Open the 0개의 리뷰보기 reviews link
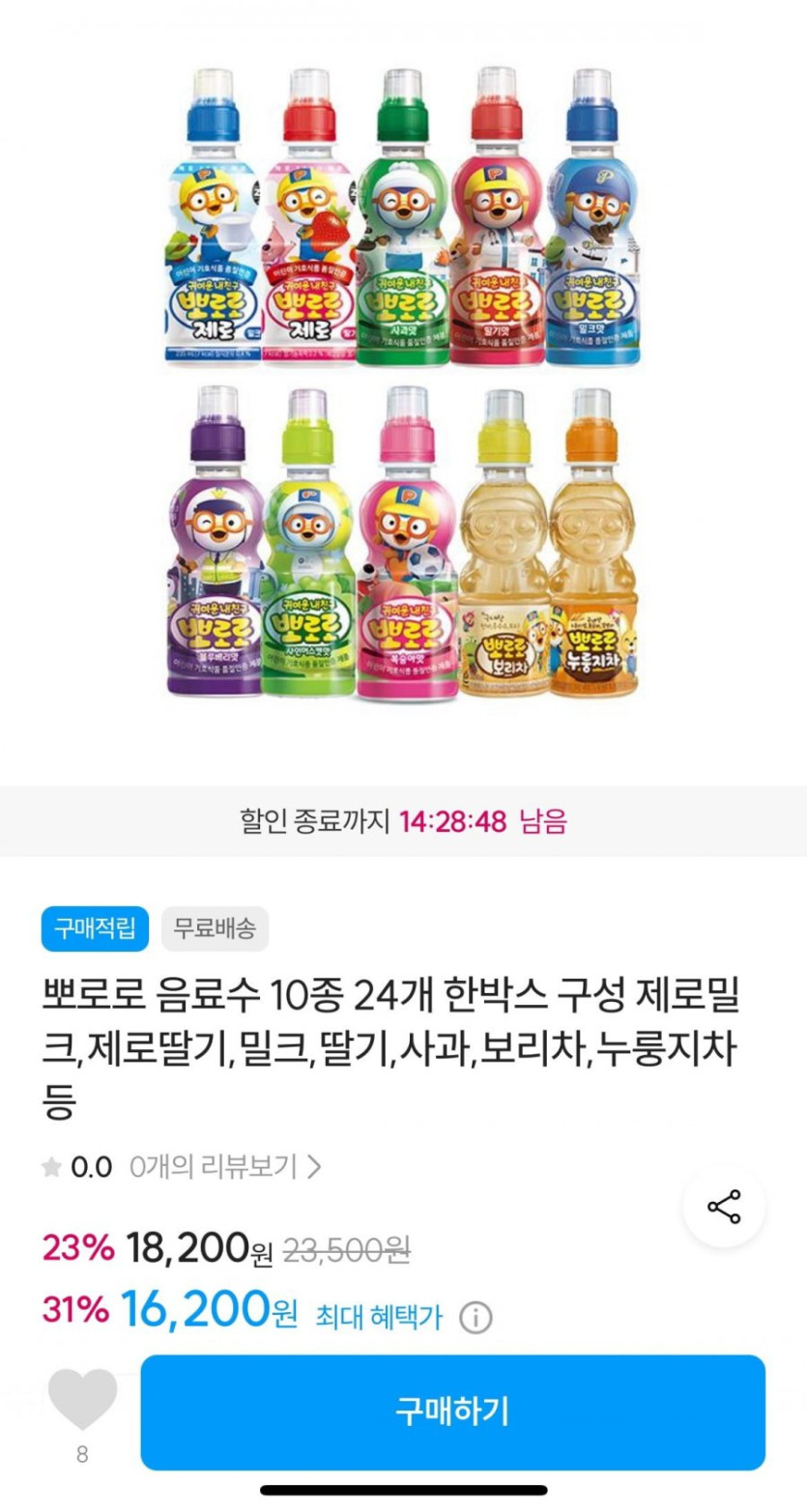Viewport: 807px width, 1512px height. (225, 1167)
